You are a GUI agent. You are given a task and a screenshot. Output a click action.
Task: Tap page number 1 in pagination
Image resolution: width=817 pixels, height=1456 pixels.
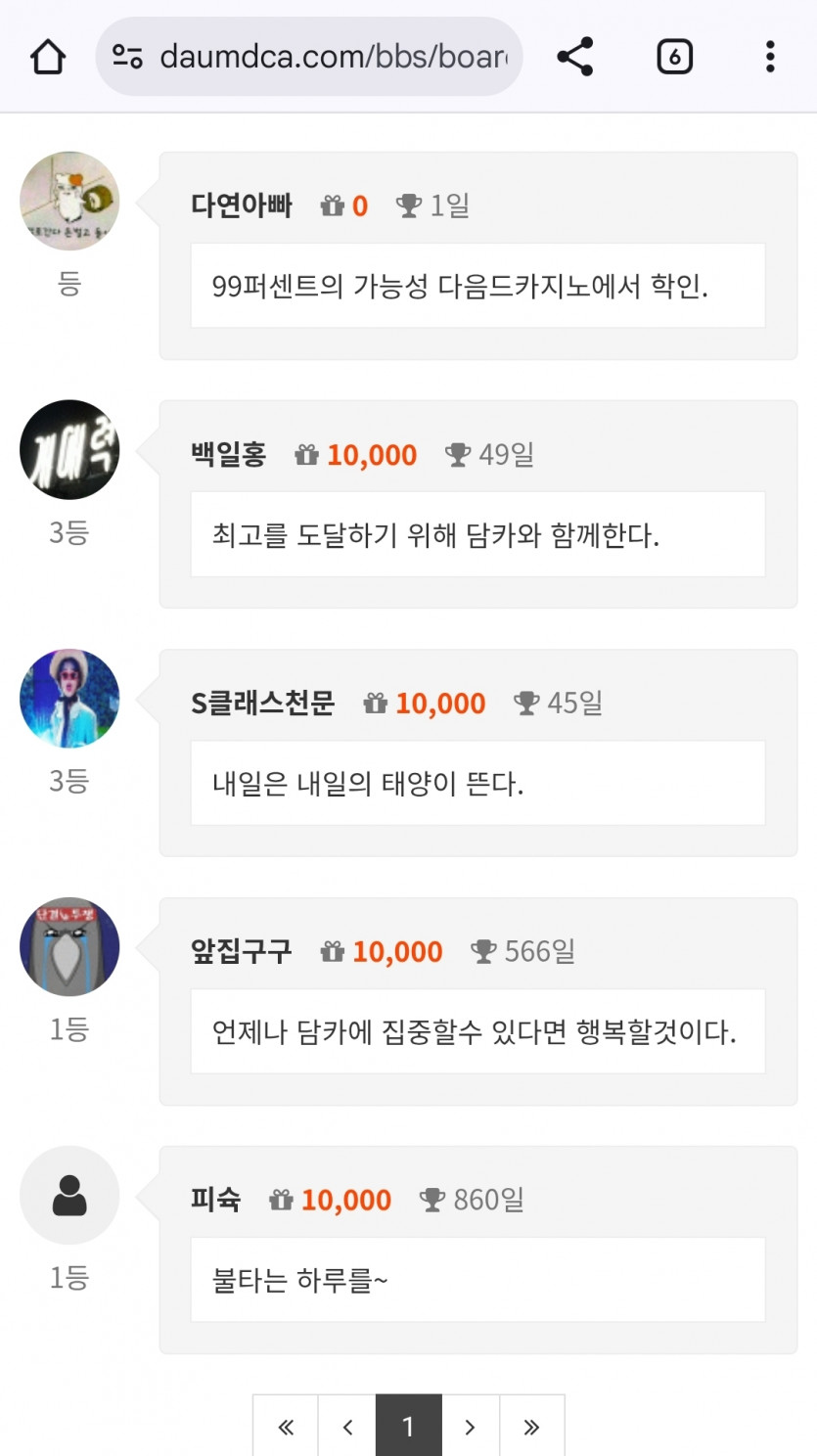408,1427
